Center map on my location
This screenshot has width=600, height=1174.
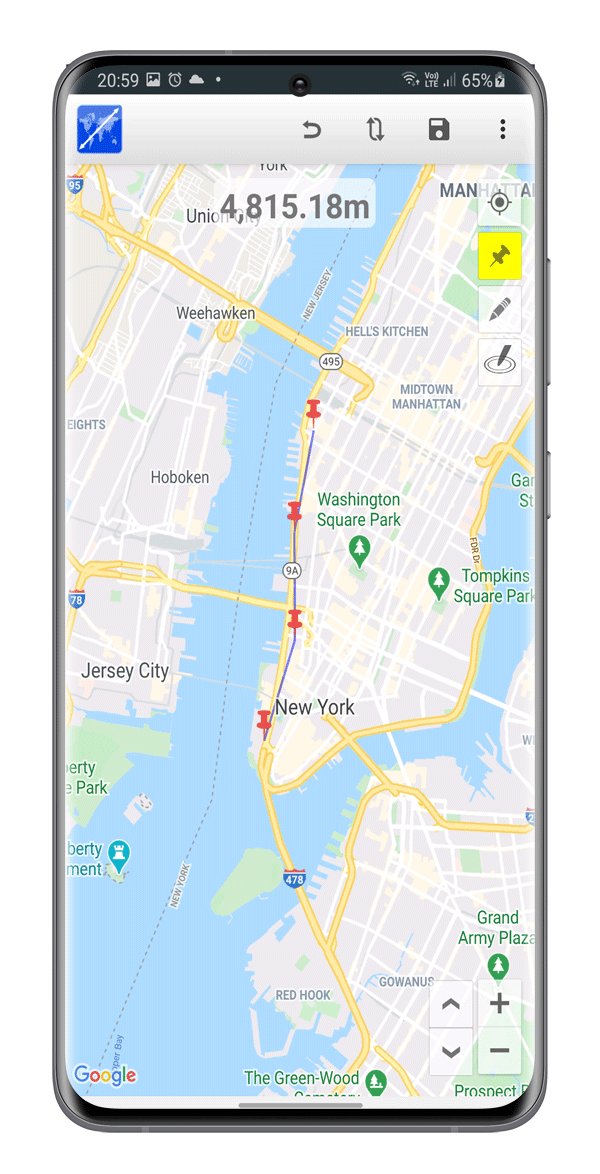click(x=499, y=204)
